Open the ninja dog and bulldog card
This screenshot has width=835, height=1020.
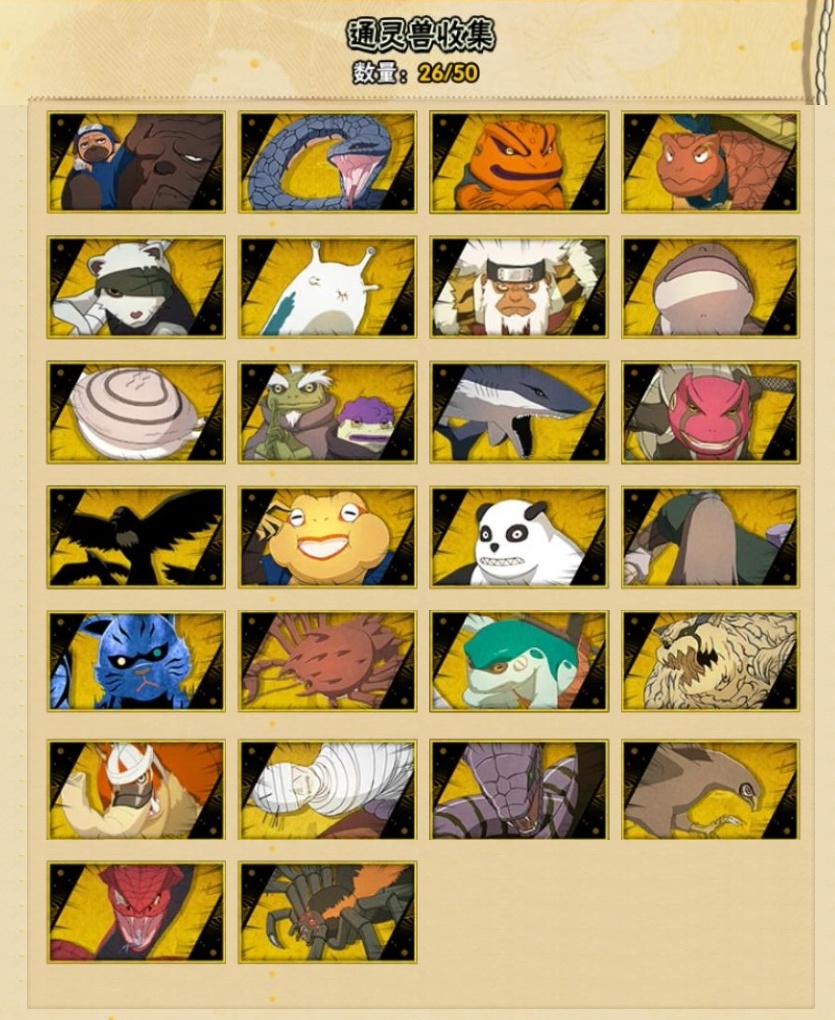click(136, 162)
